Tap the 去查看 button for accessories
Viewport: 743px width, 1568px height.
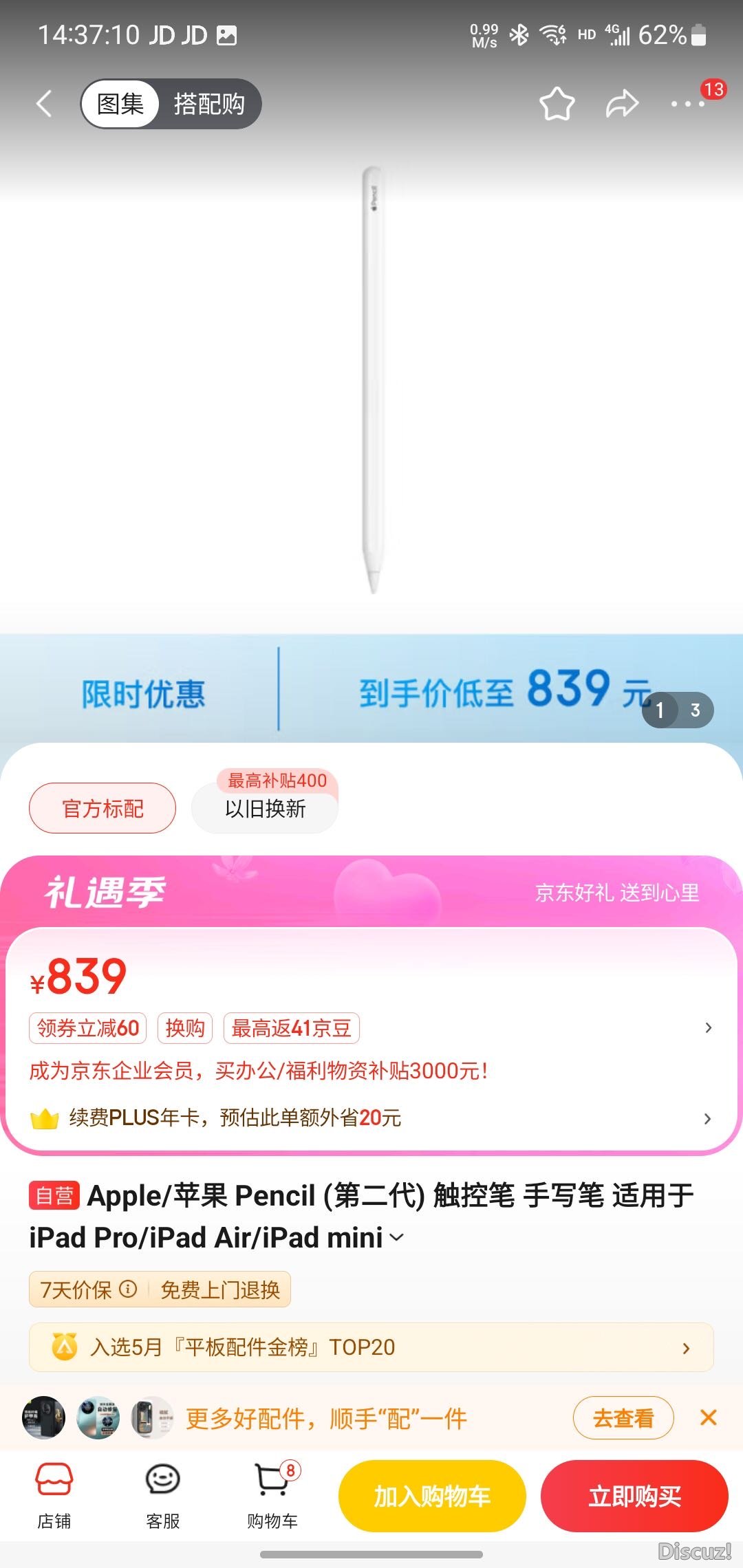point(623,1418)
